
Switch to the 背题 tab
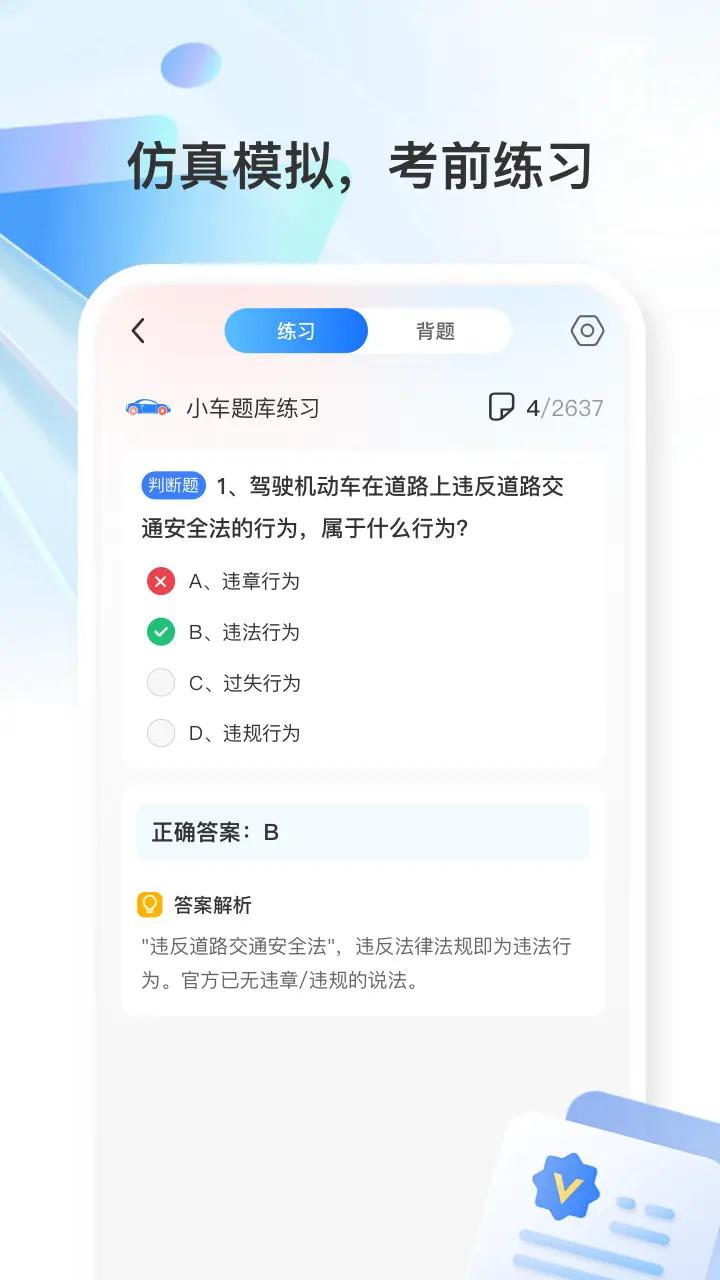[x=437, y=331]
